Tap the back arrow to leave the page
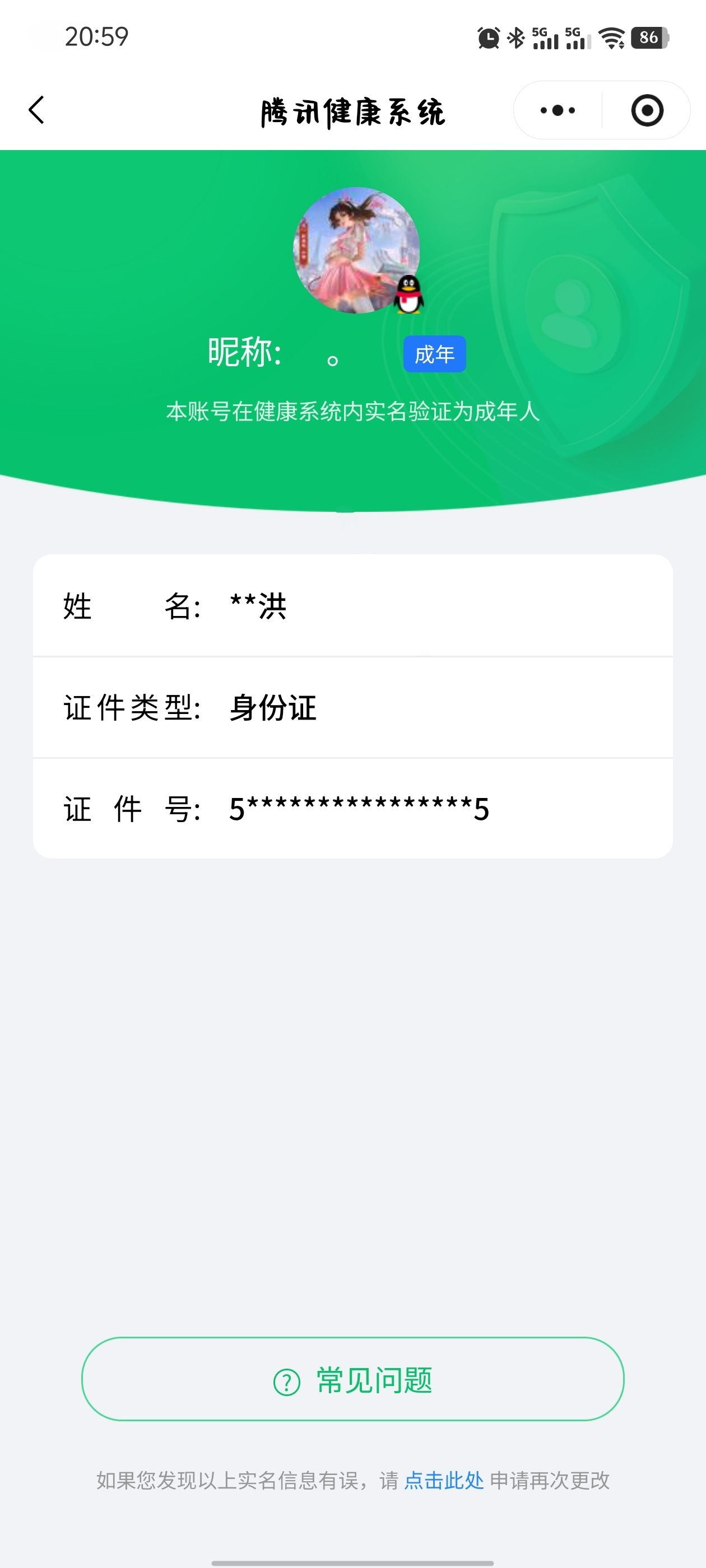This screenshot has width=706, height=1568. tap(36, 110)
